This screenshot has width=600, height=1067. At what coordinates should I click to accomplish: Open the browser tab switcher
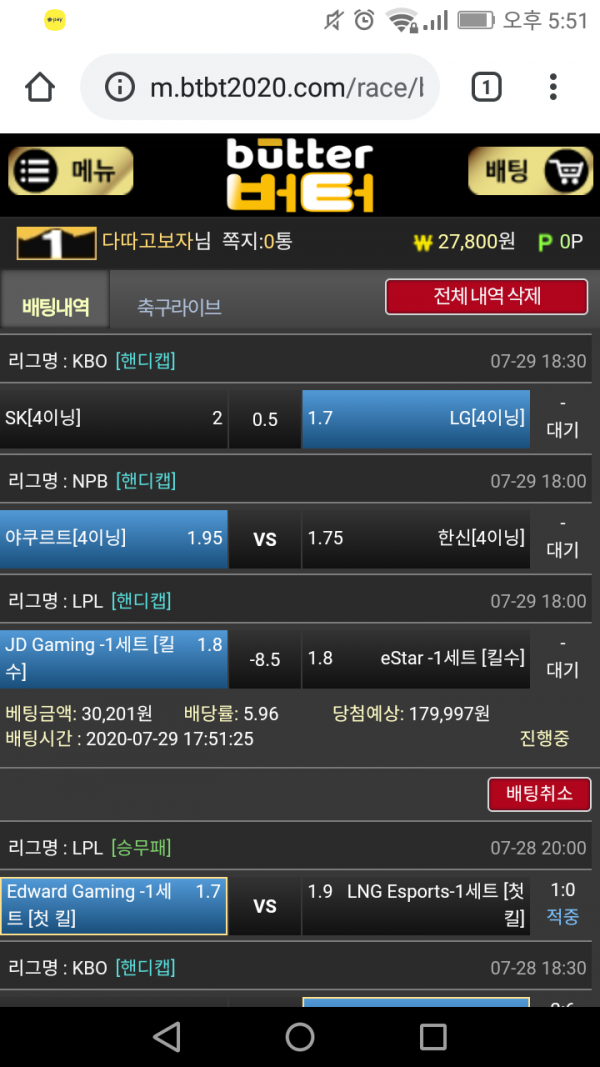pyautogui.click(x=485, y=88)
